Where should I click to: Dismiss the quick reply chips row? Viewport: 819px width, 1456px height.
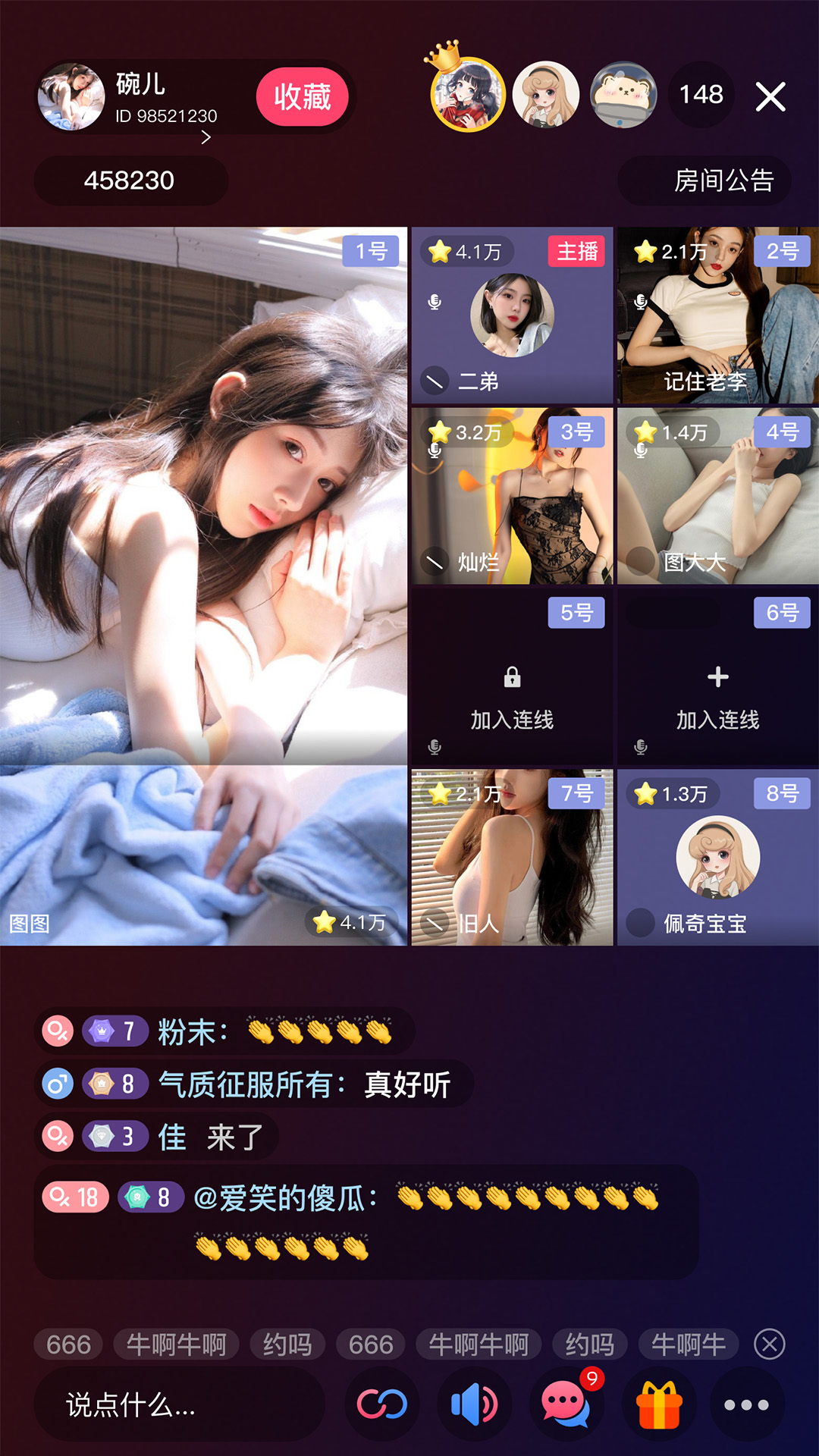[x=769, y=1345]
